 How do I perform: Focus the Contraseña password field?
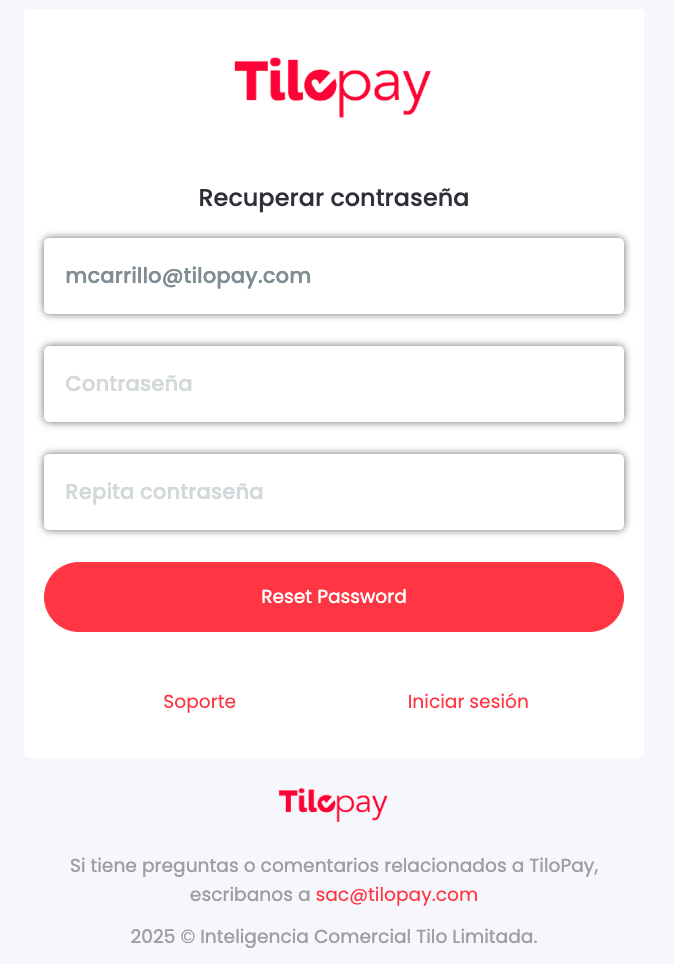click(x=334, y=384)
